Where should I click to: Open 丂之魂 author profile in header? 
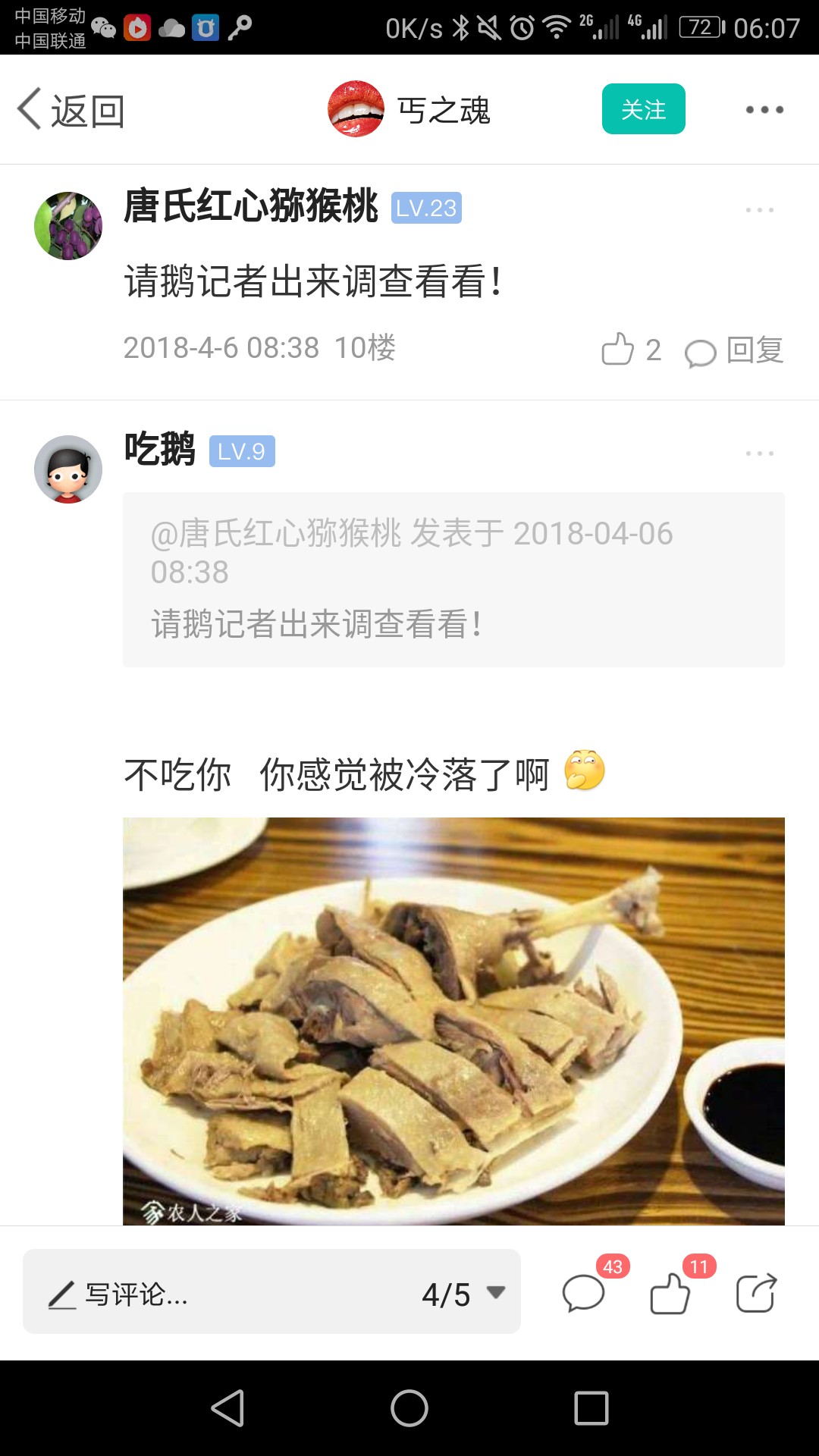coord(409,110)
